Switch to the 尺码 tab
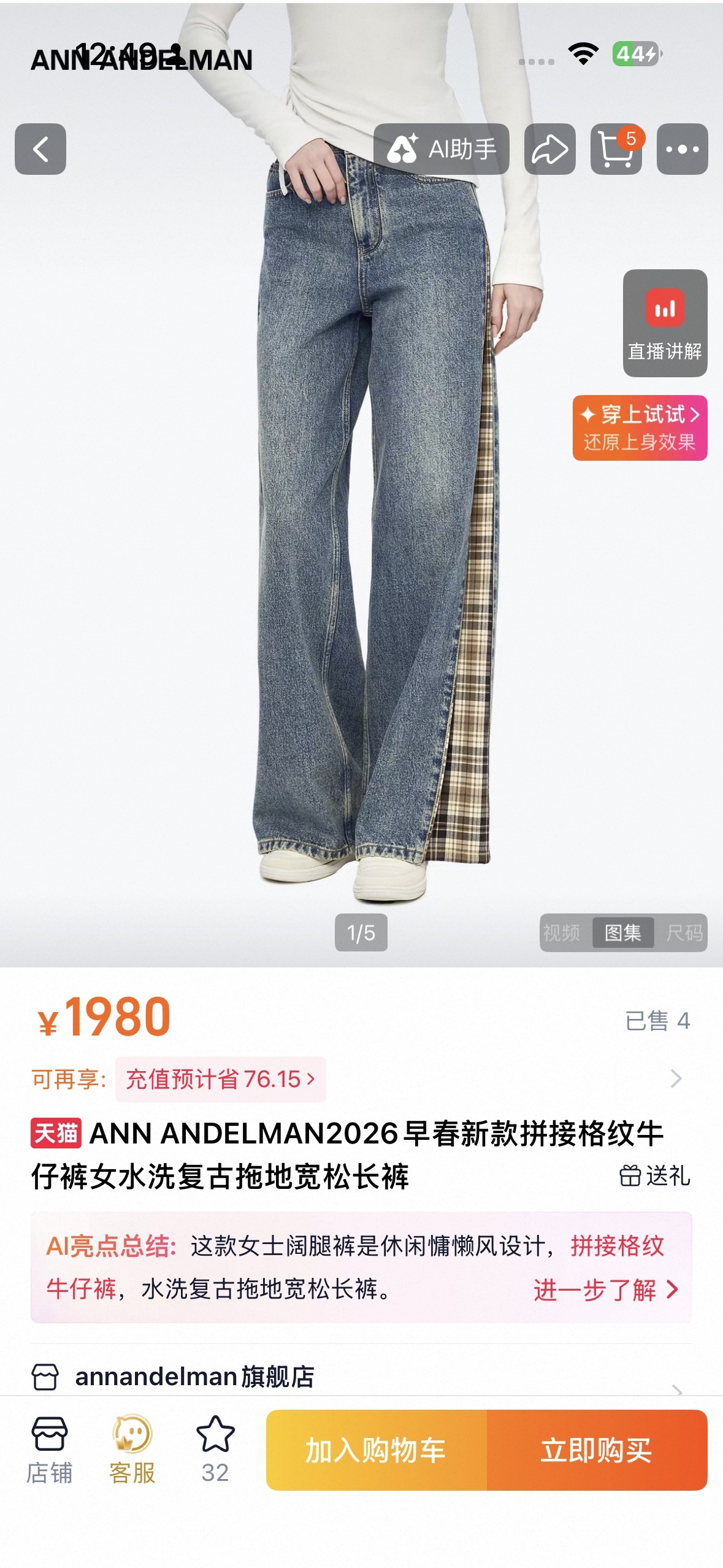Image resolution: width=723 pixels, height=1568 pixels. (x=684, y=932)
